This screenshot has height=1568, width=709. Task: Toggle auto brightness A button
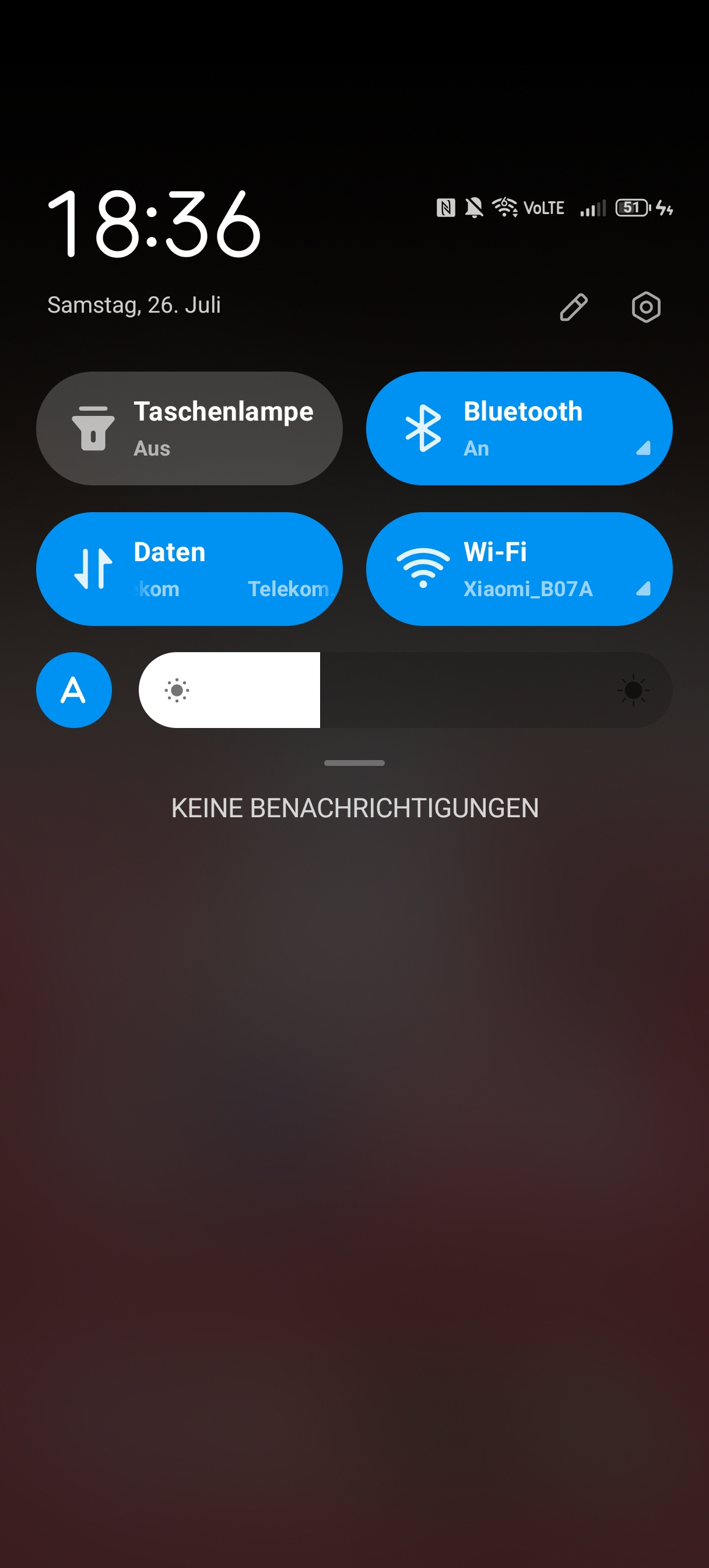(x=74, y=689)
